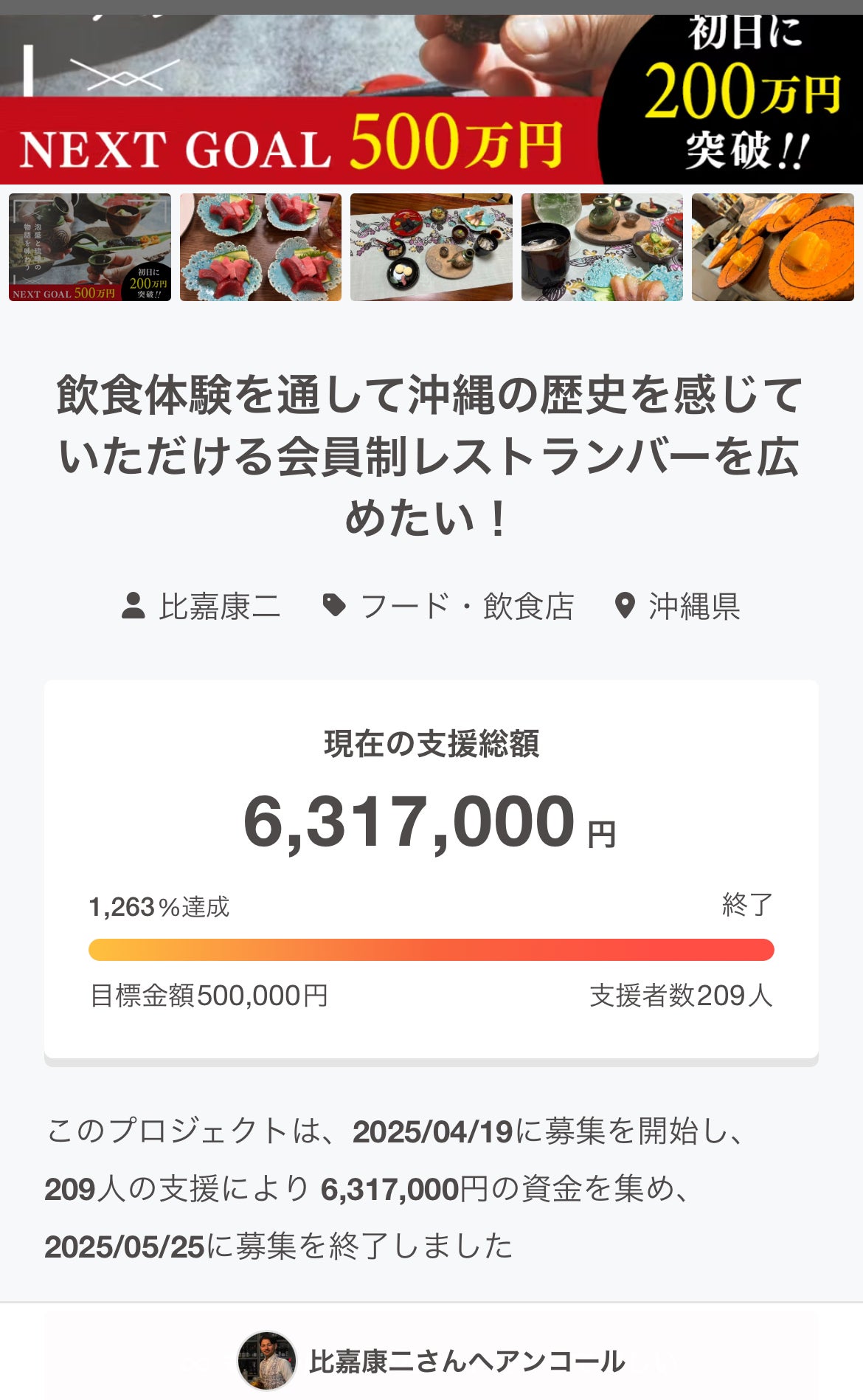The height and width of the screenshot is (1400, 863).
Task: Tap the 比嘉康二さんへアンコール button
Action: [x=431, y=1361]
